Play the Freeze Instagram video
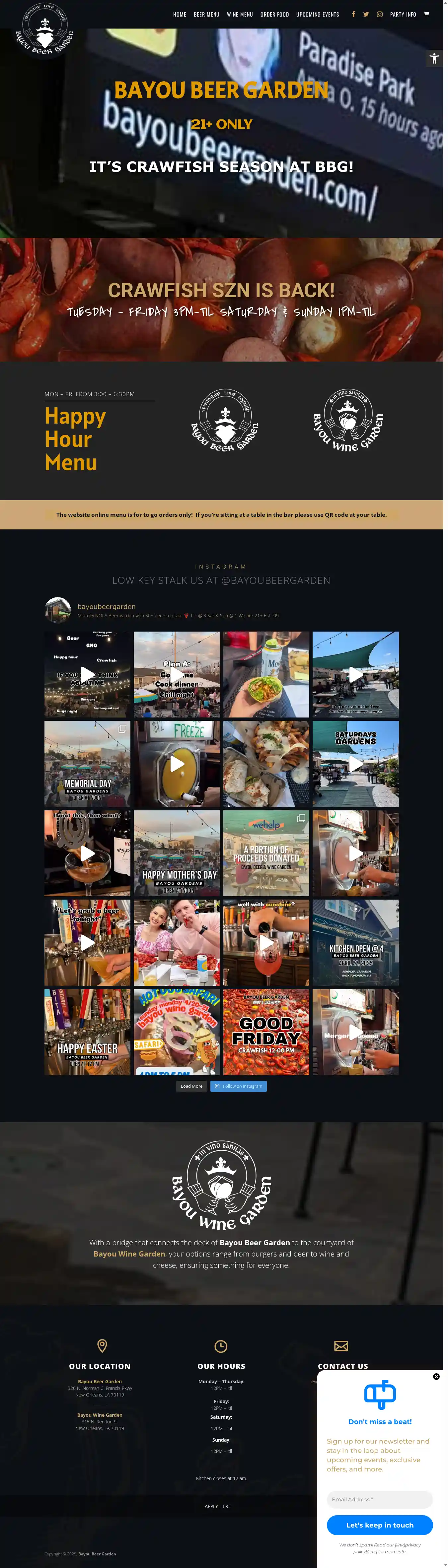This screenshot has height=1568, width=448. pos(177,763)
